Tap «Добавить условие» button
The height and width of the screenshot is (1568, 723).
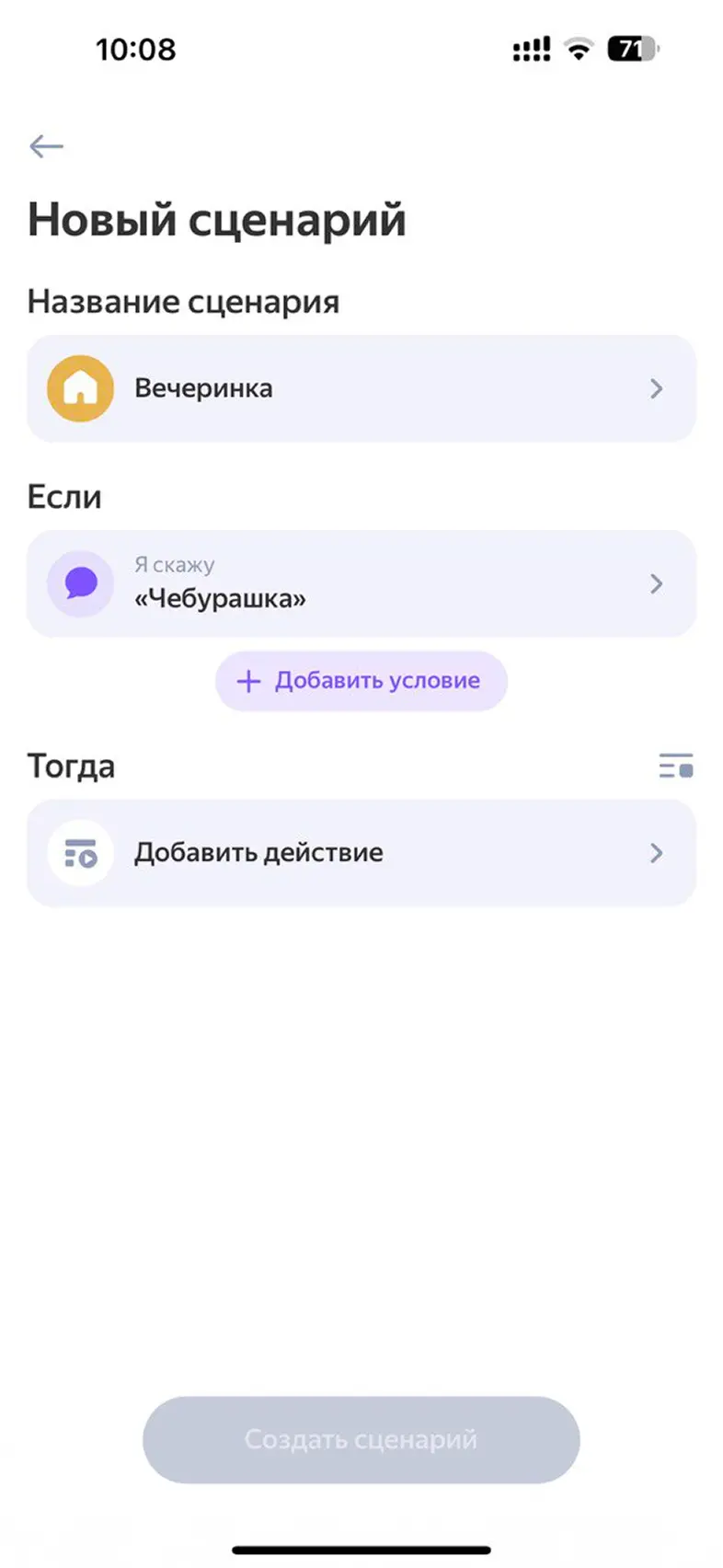[361, 681]
